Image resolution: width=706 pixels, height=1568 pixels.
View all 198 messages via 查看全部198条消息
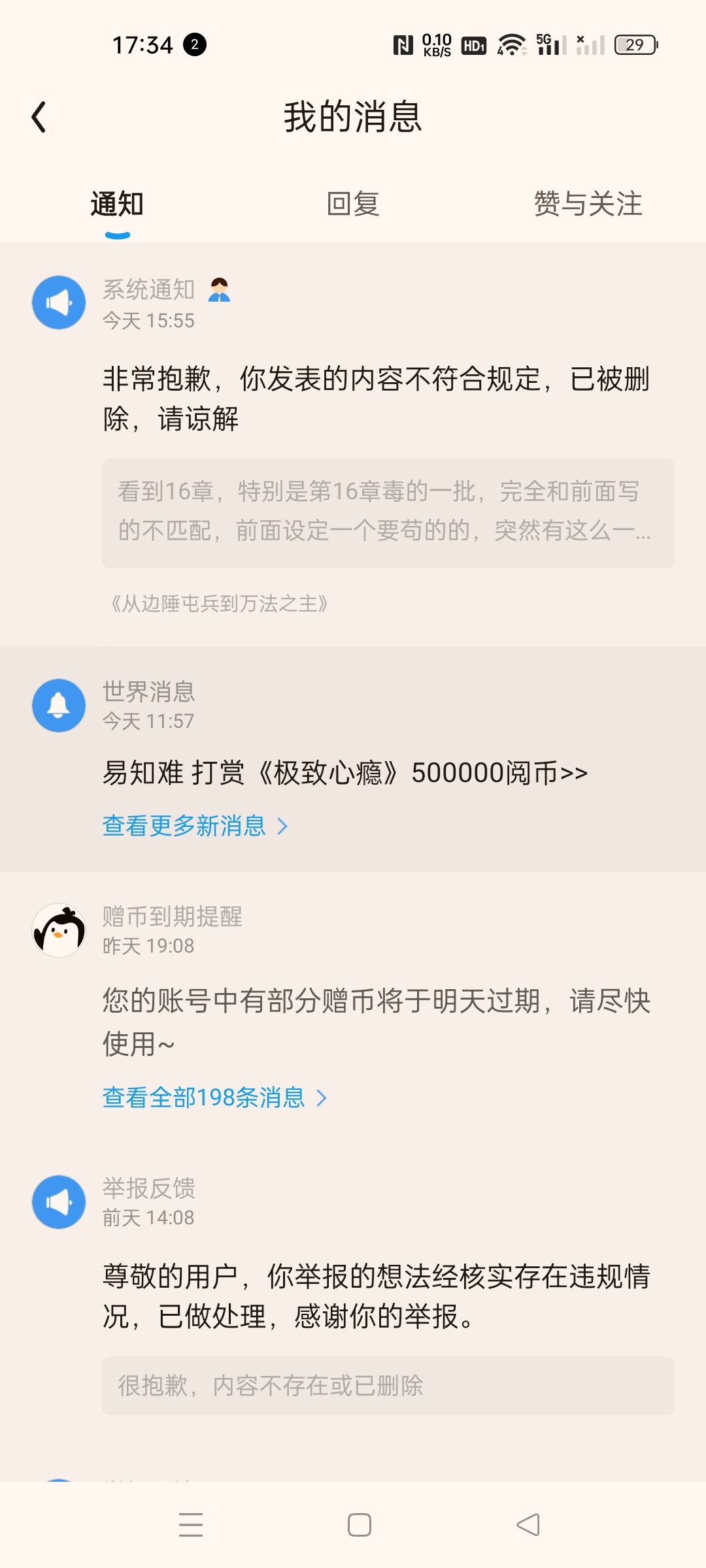coord(215,1098)
